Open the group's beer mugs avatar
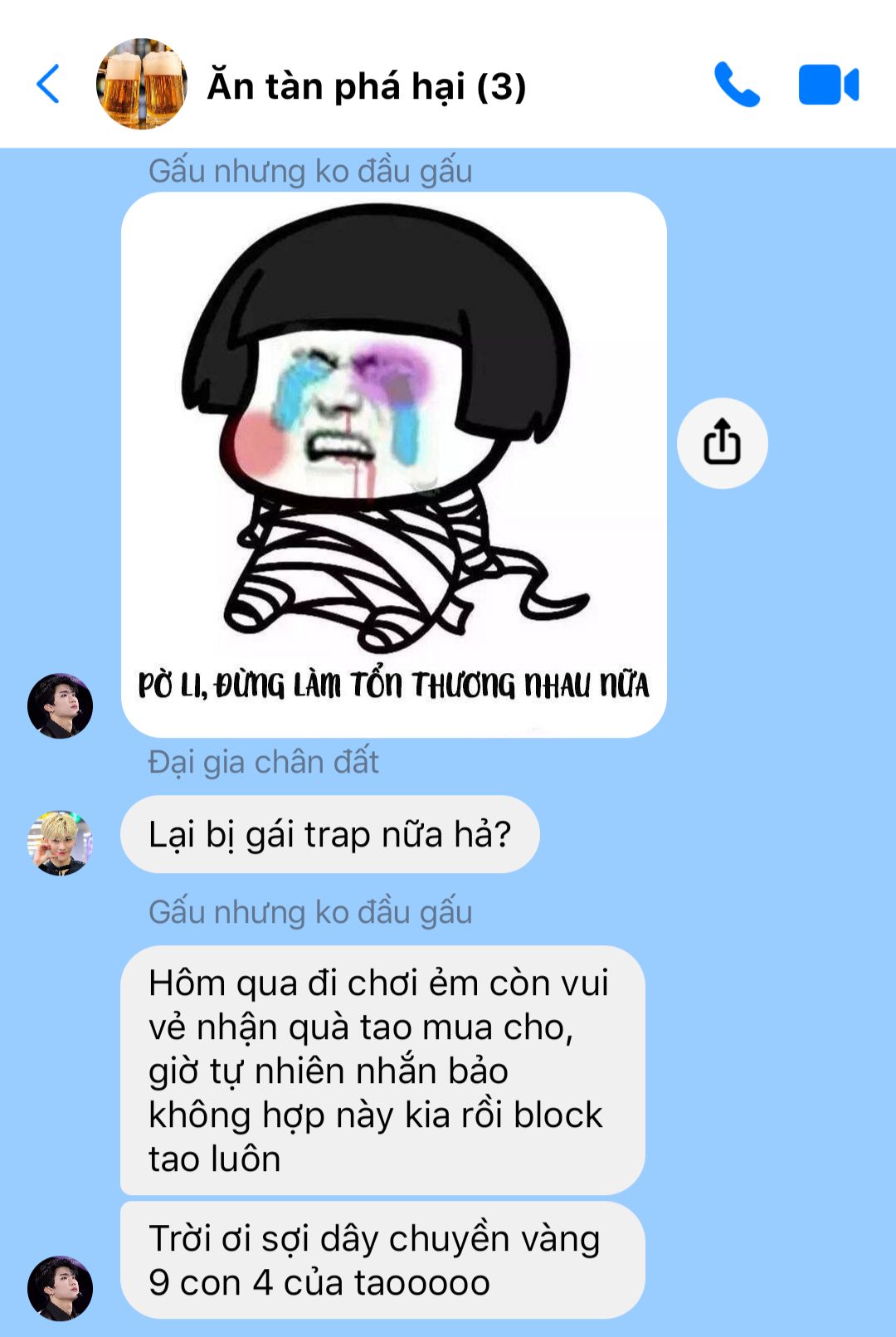Image resolution: width=896 pixels, height=1337 pixels. pyautogui.click(x=142, y=85)
